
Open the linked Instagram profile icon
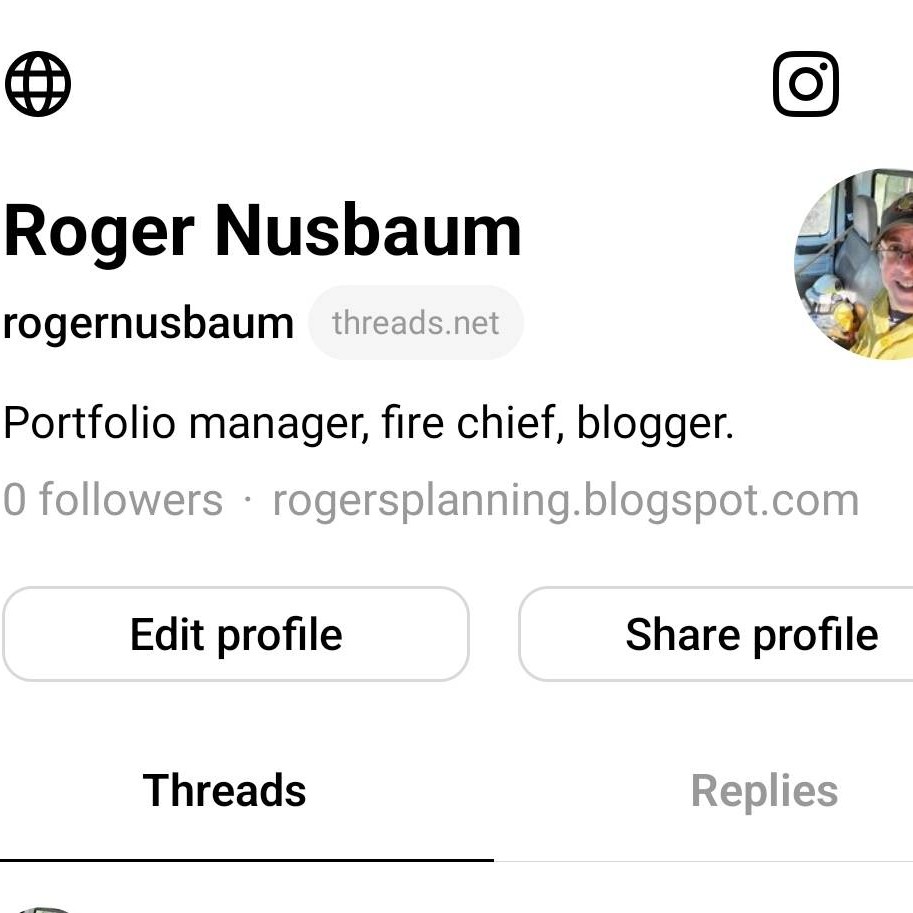click(x=805, y=84)
